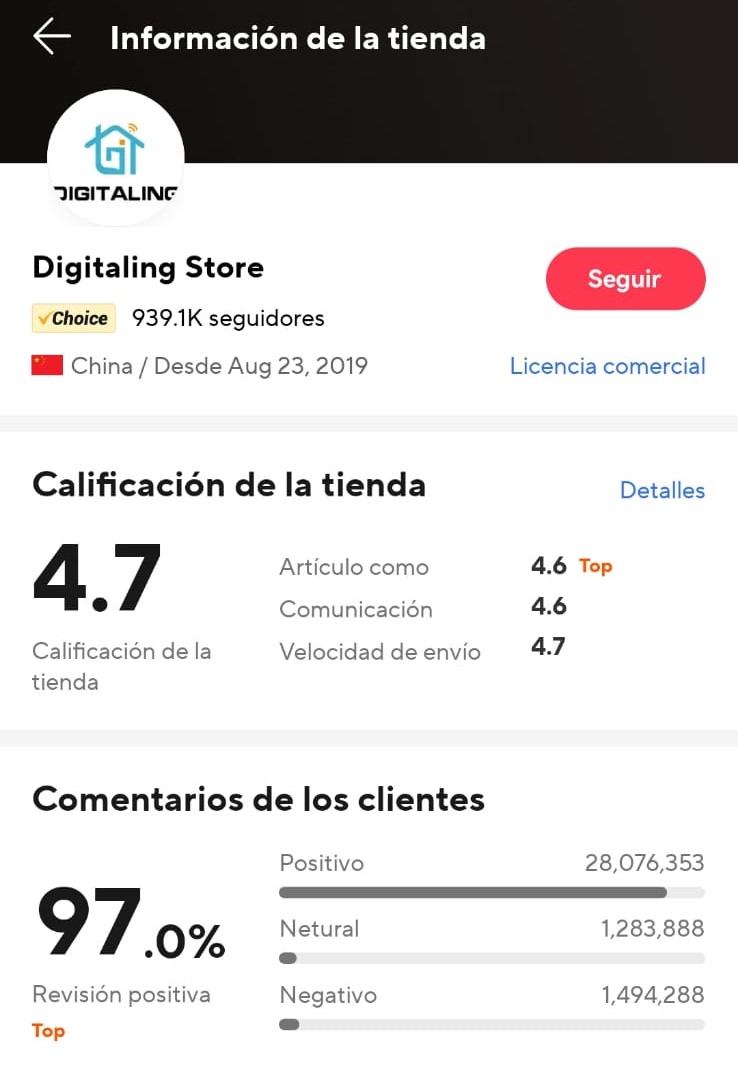Click the China flag icon
This screenshot has height=1081, width=738.
point(47,365)
